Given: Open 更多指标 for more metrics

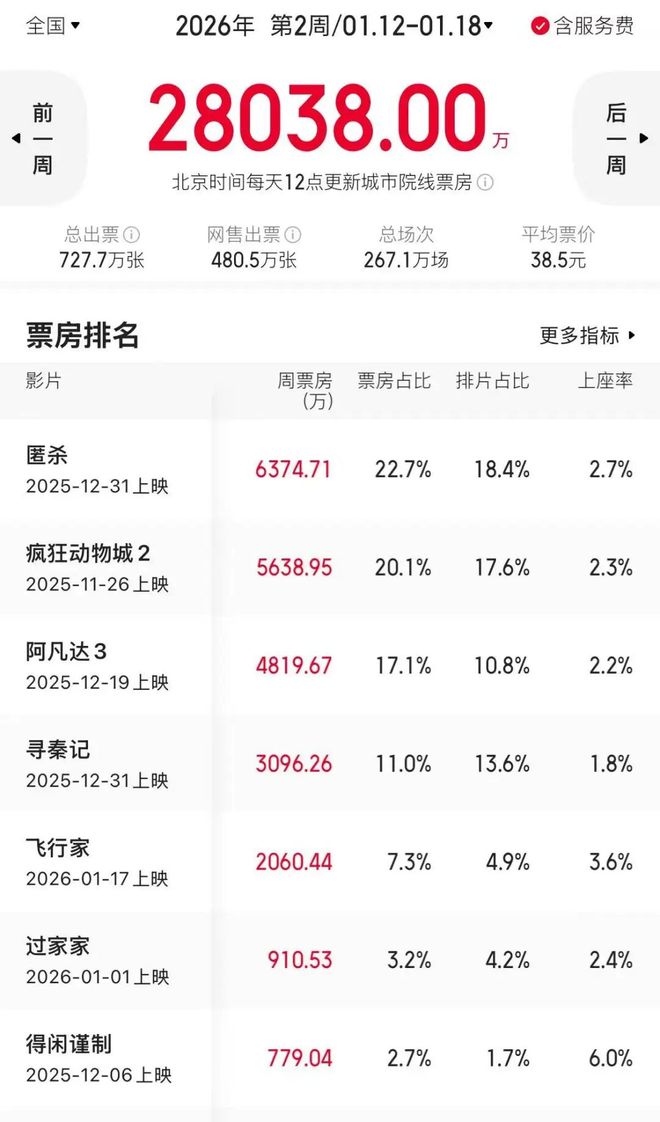Looking at the screenshot, I should point(588,336).
